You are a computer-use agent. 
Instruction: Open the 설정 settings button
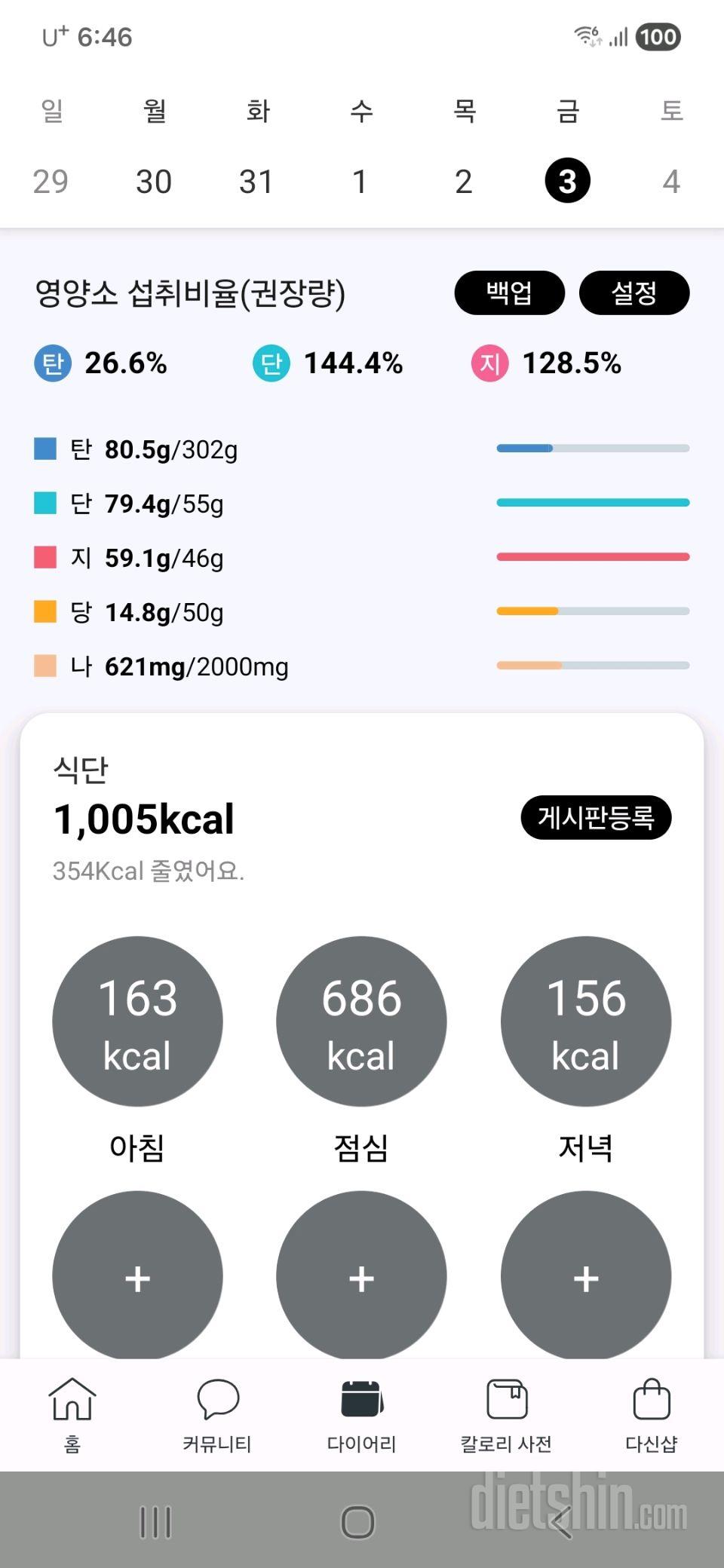point(634,293)
